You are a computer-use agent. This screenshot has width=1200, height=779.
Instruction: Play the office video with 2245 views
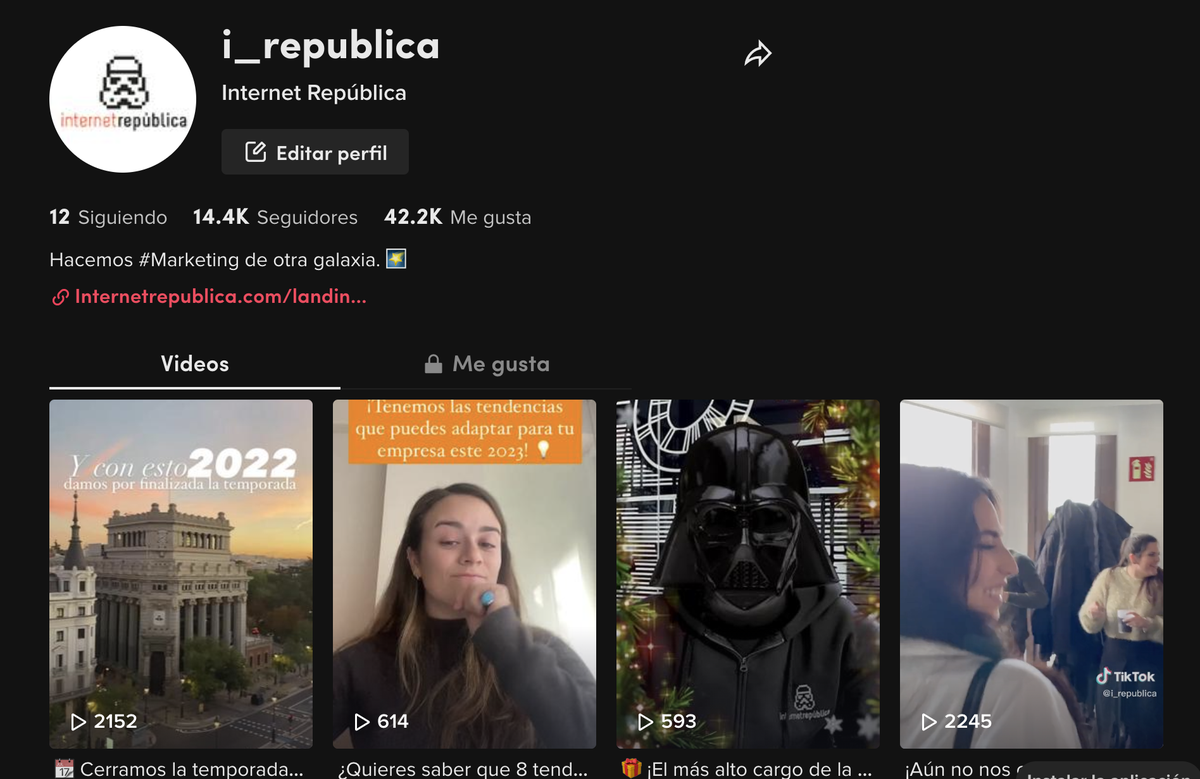(x=1031, y=573)
